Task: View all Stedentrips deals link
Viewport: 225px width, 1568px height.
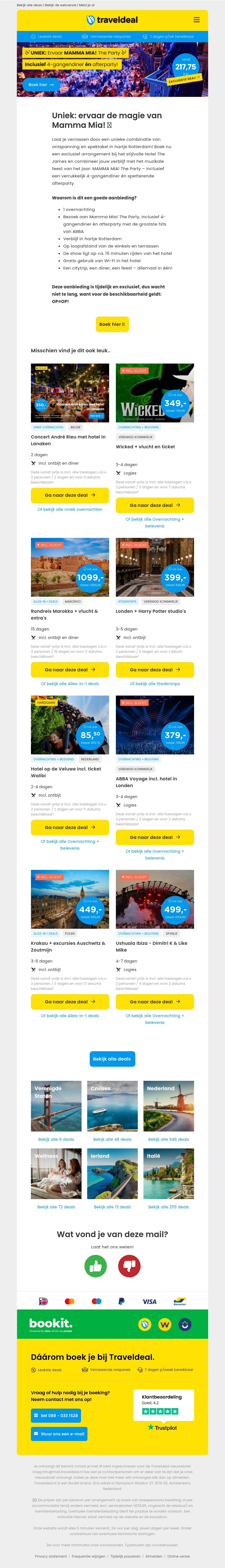Action: click(154, 683)
